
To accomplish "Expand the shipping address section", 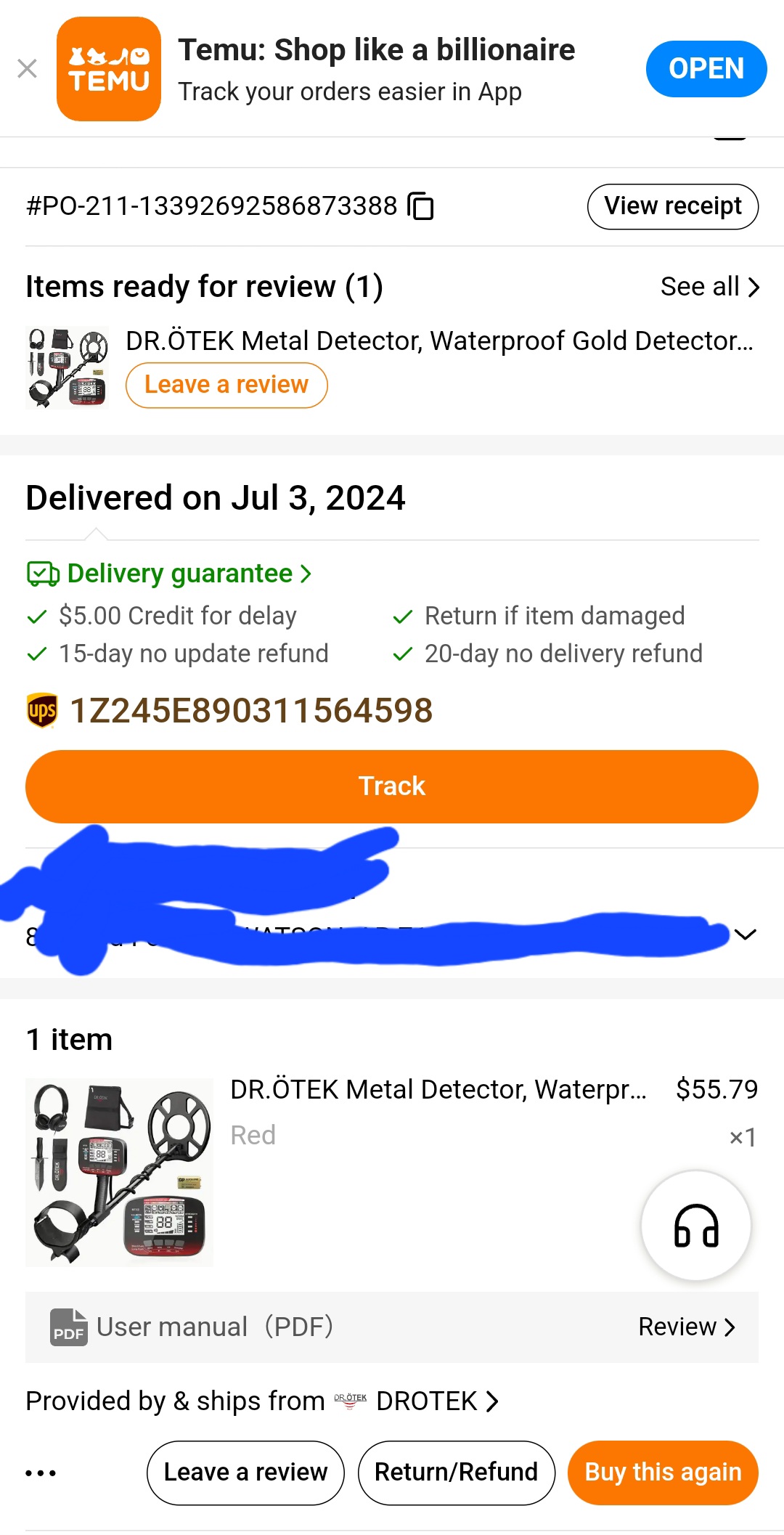I will (x=745, y=935).
